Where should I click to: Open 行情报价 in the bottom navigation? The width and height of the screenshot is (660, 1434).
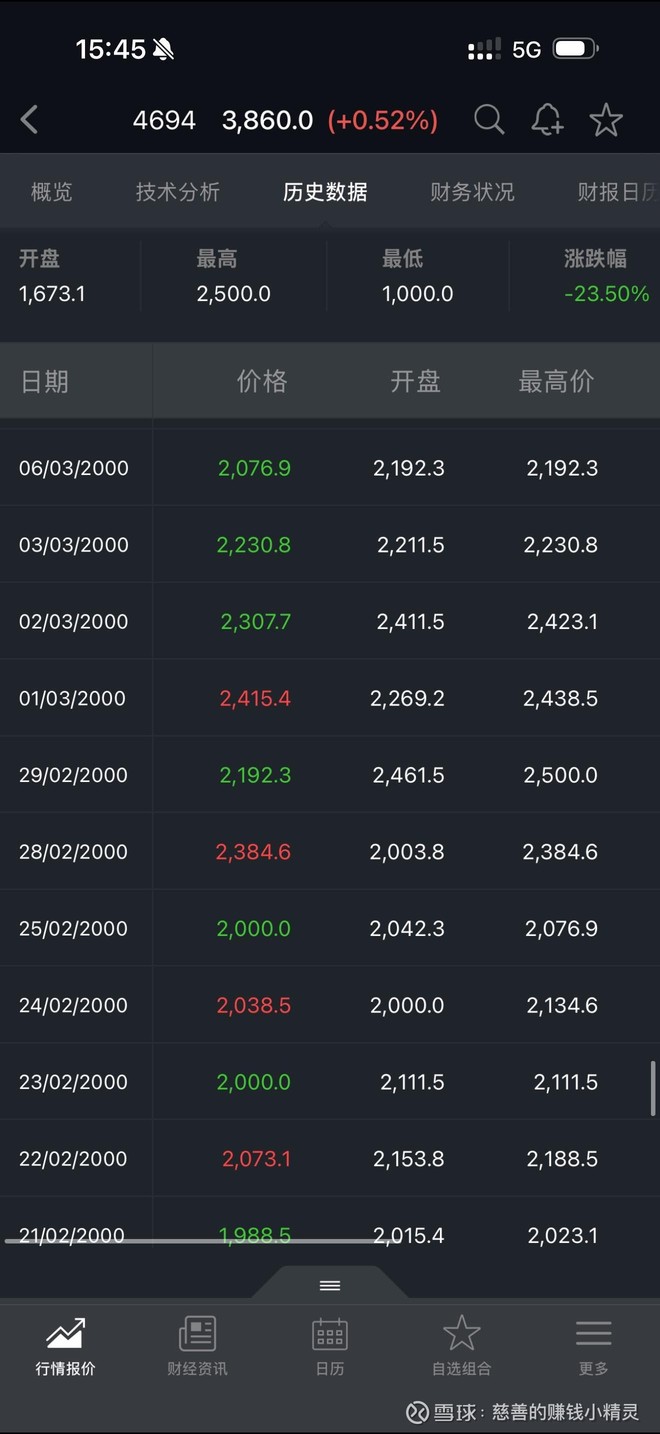[66, 1346]
